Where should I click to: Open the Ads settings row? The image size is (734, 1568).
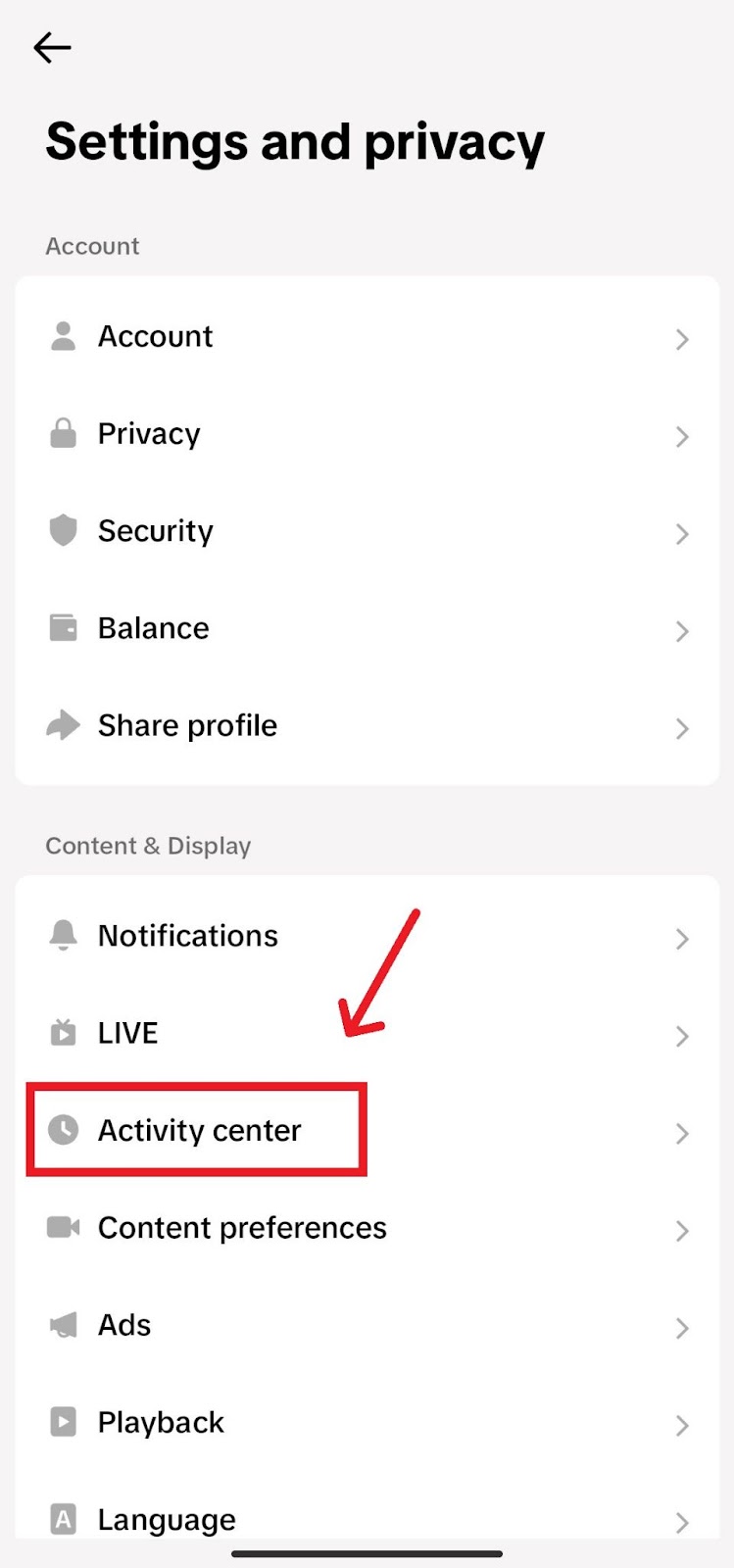coord(367,1325)
